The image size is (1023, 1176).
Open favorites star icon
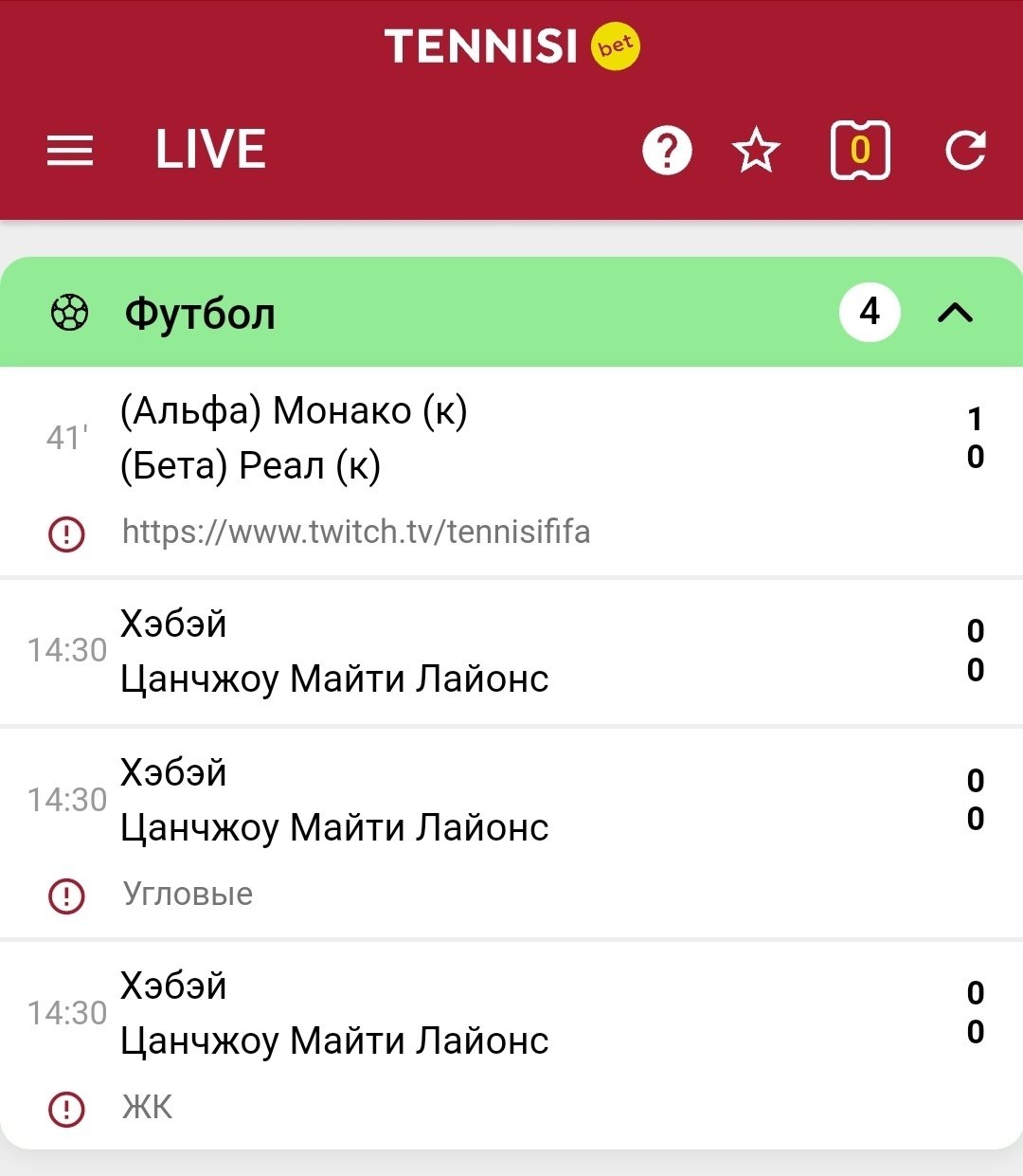[756, 151]
